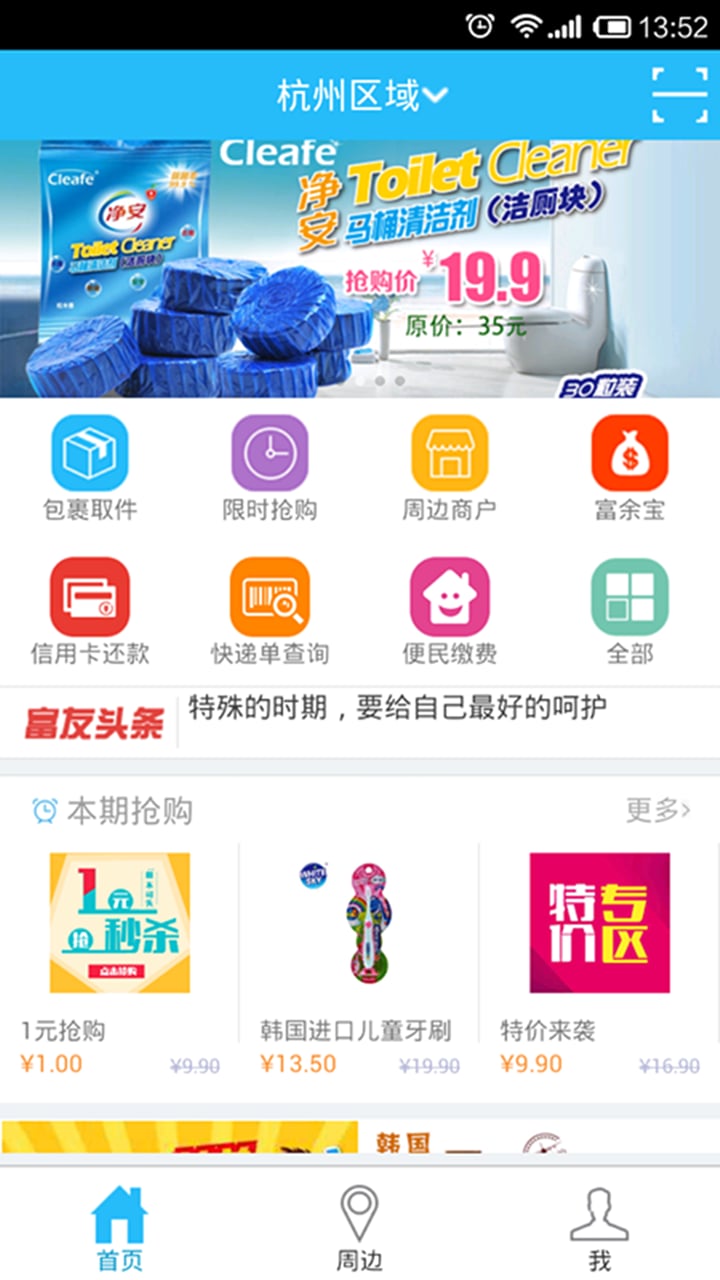Open the QR scan icon
The width and height of the screenshot is (720, 1280).
[x=679, y=96]
